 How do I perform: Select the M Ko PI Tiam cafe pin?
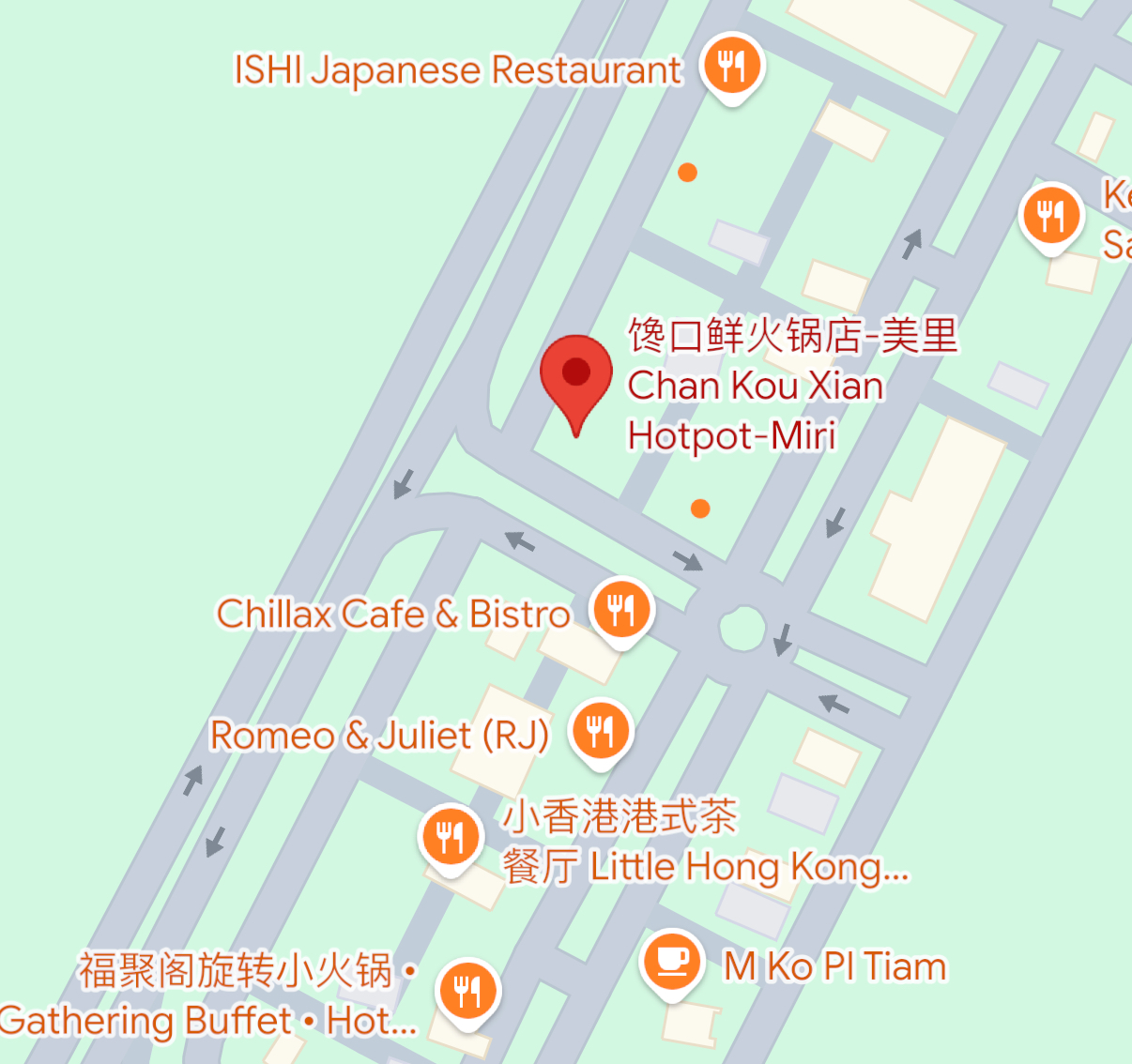[x=672, y=962]
